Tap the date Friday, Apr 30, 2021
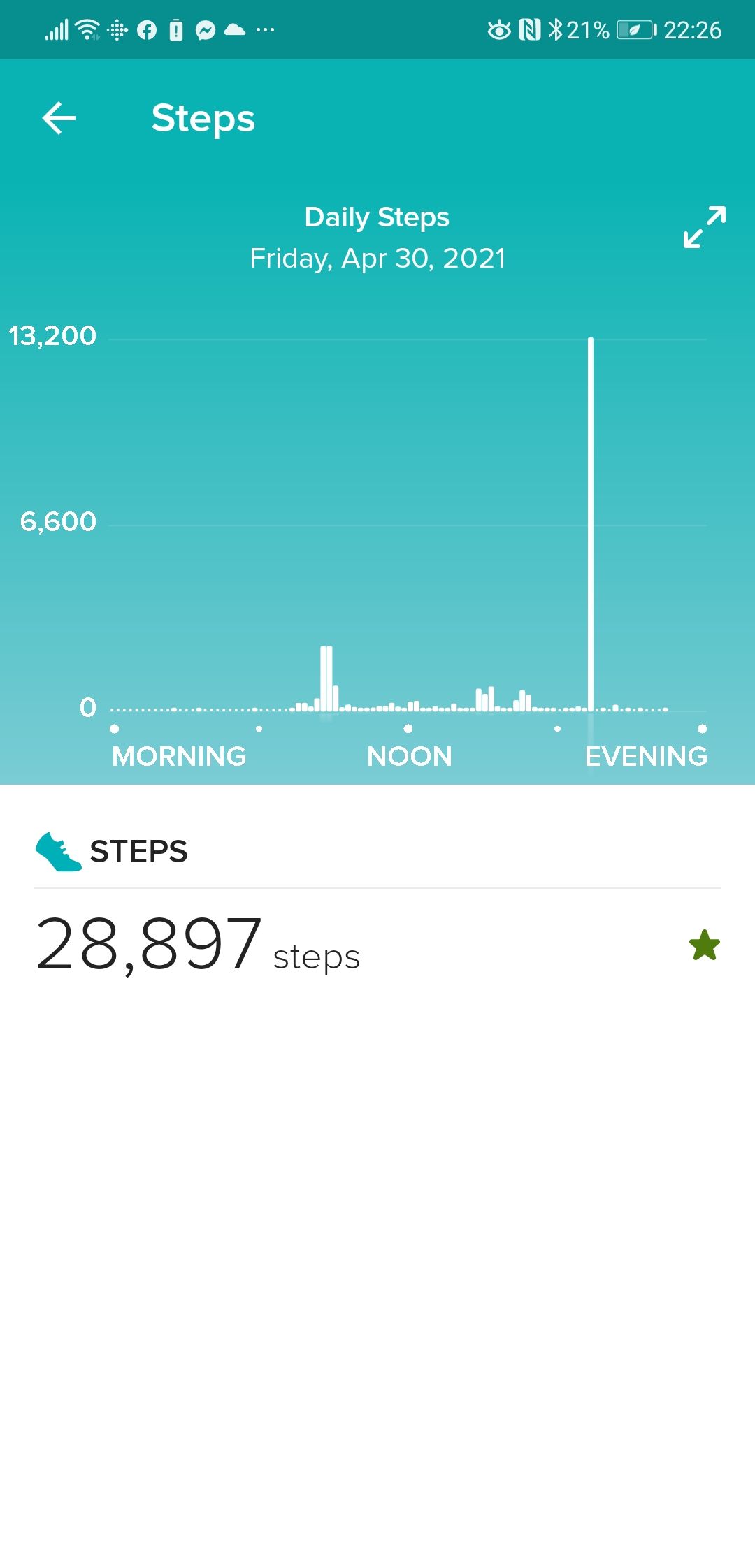Image resolution: width=755 pixels, height=1568 pixels. pyautogui.click(x=377, y=258)
